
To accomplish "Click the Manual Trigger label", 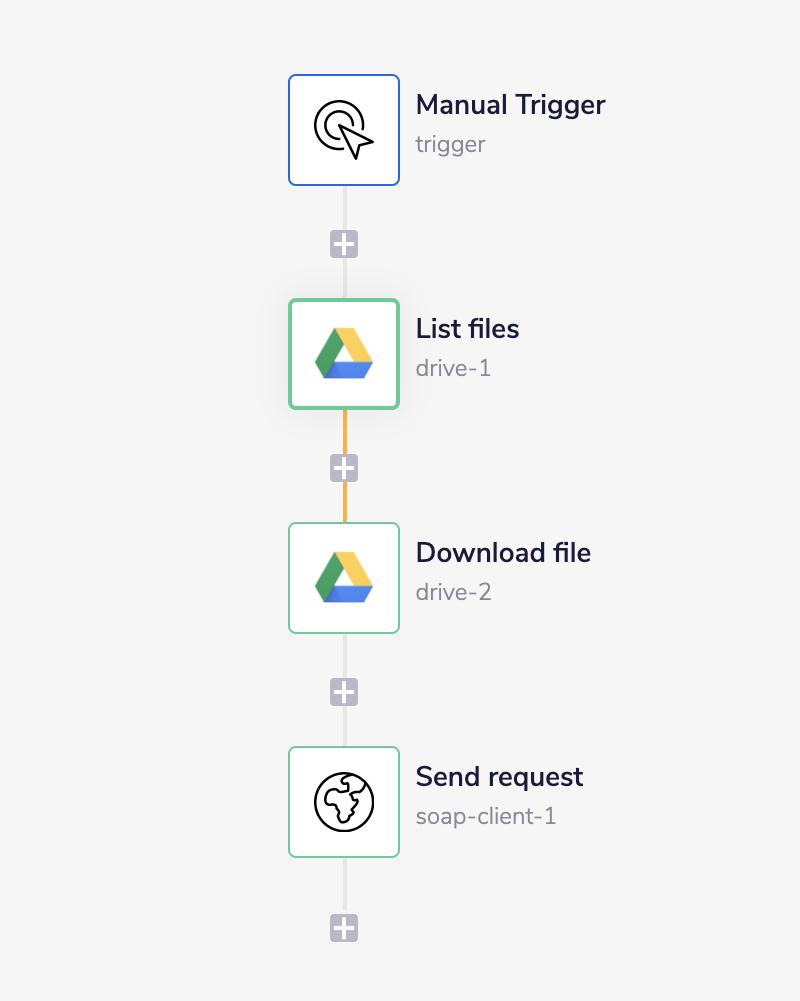I will [510, 105].
